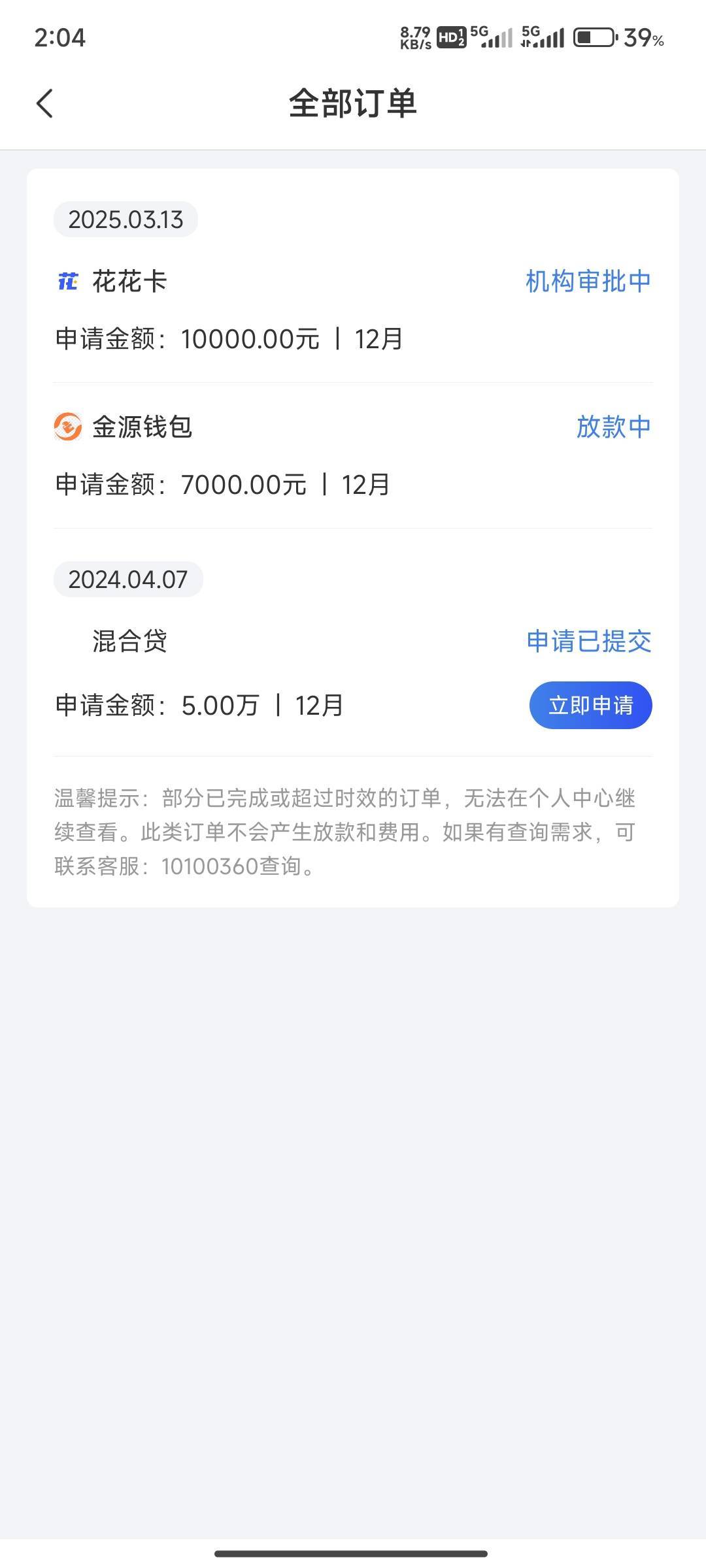Open the 混合贷 order entry
Image resolution: width=706 pixels, height=1568 pixels.
click(x=353, y=674)
